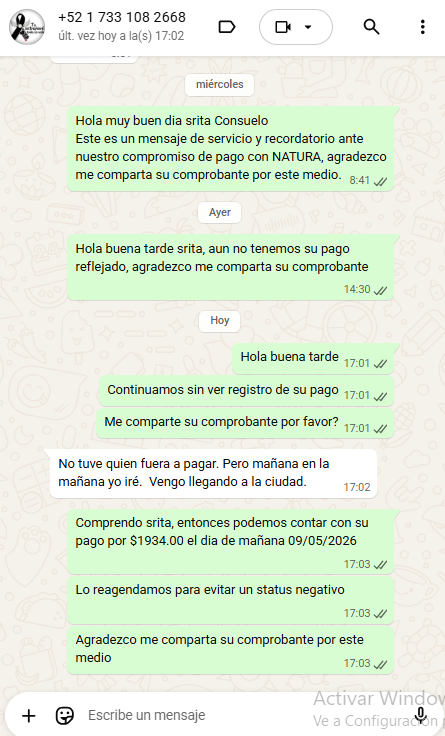Open the plus attachment menu

(29, 715)
